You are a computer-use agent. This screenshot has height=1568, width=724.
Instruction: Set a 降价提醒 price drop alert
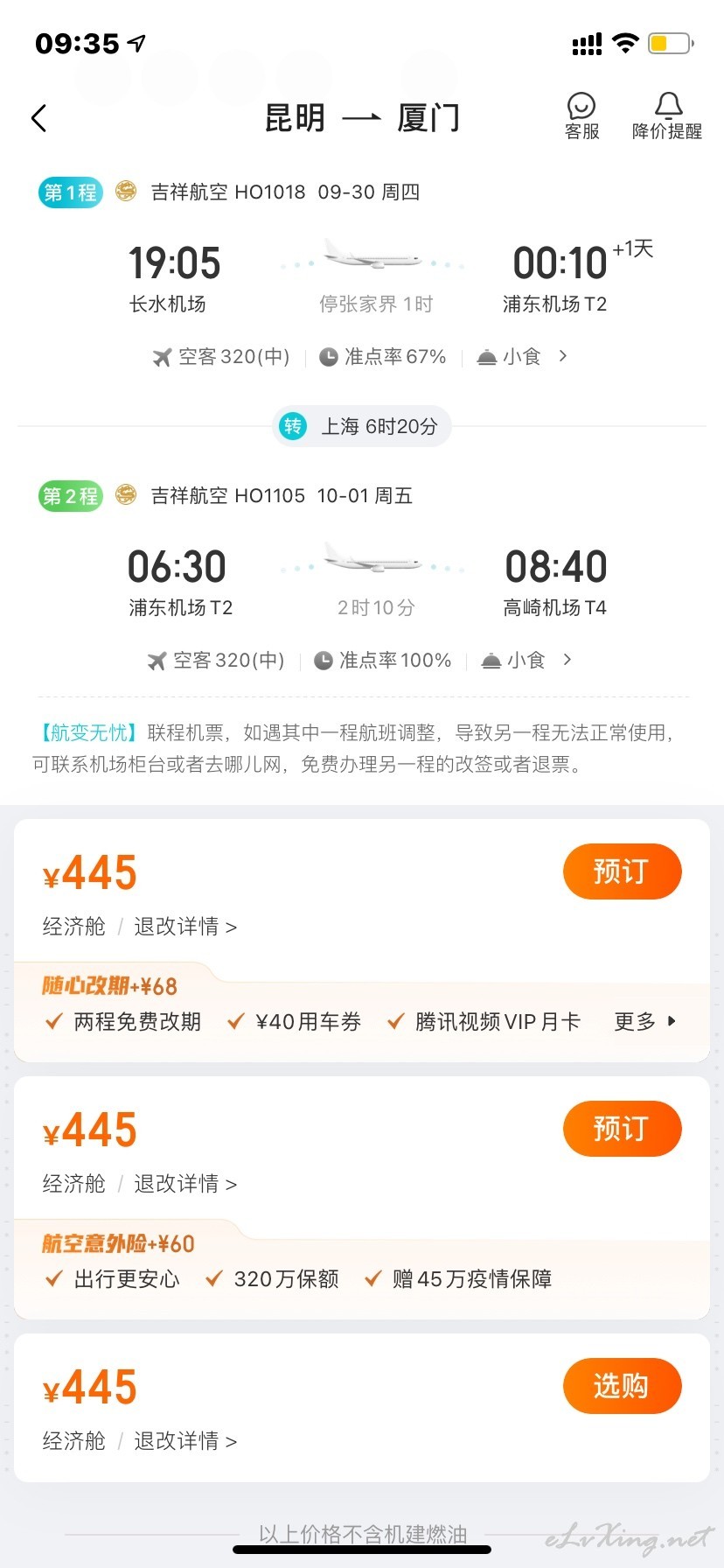click(667, 117)
